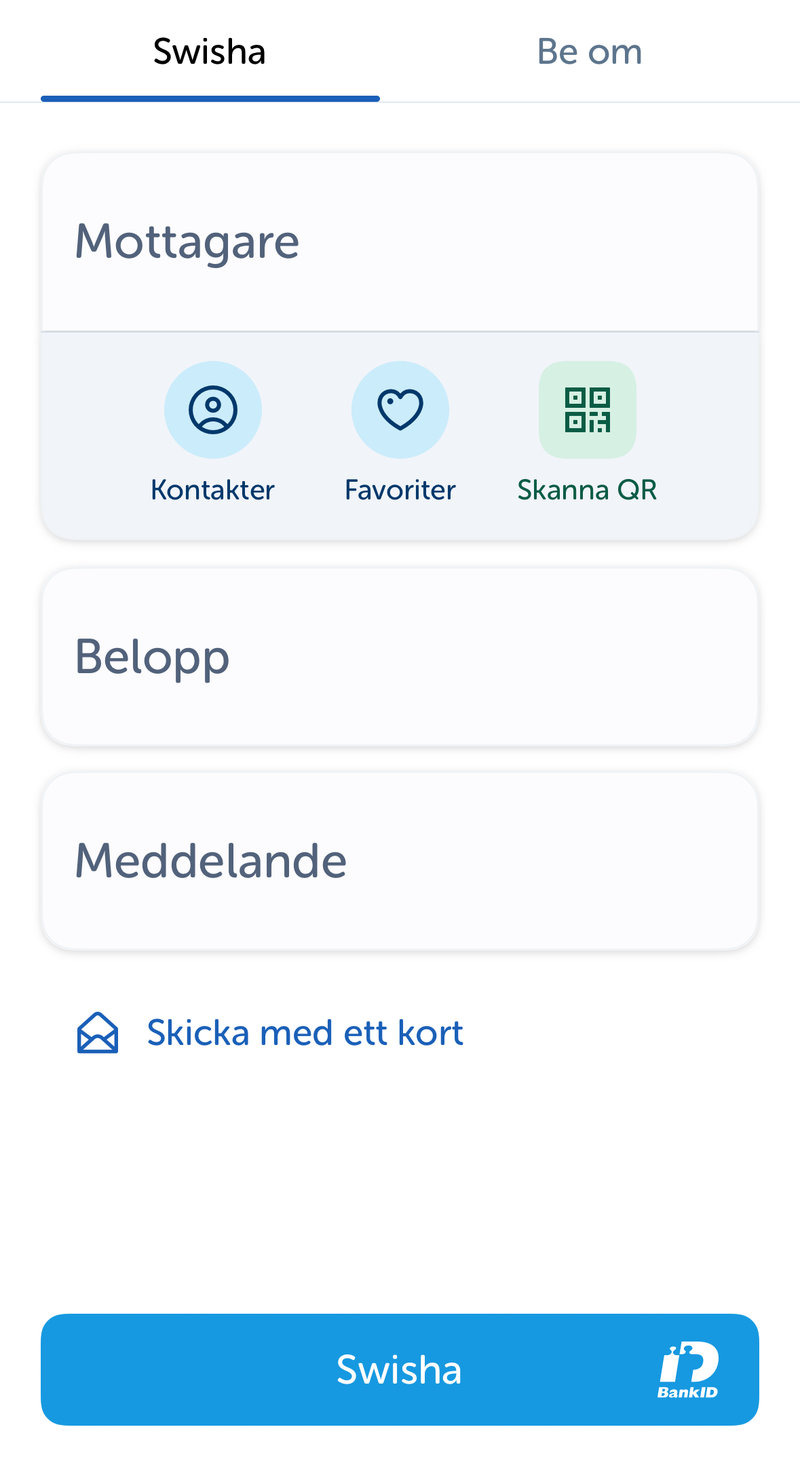Select the Swisha tab
This screenshot has height=1482, width=800.
point(210,51)
